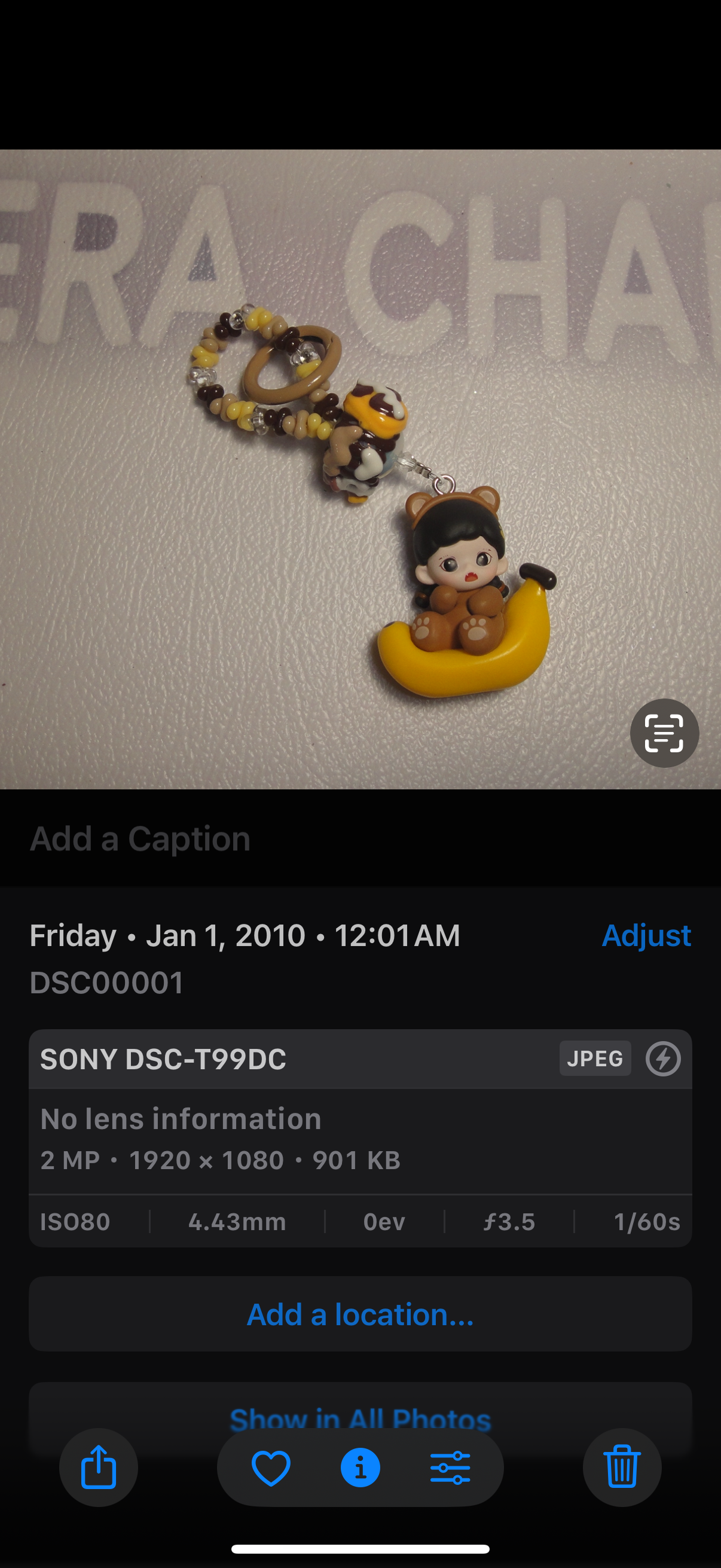Screen dimensions: 721x1568
Task: Tap Adjust to change date and time
Action: click(646, 935)
